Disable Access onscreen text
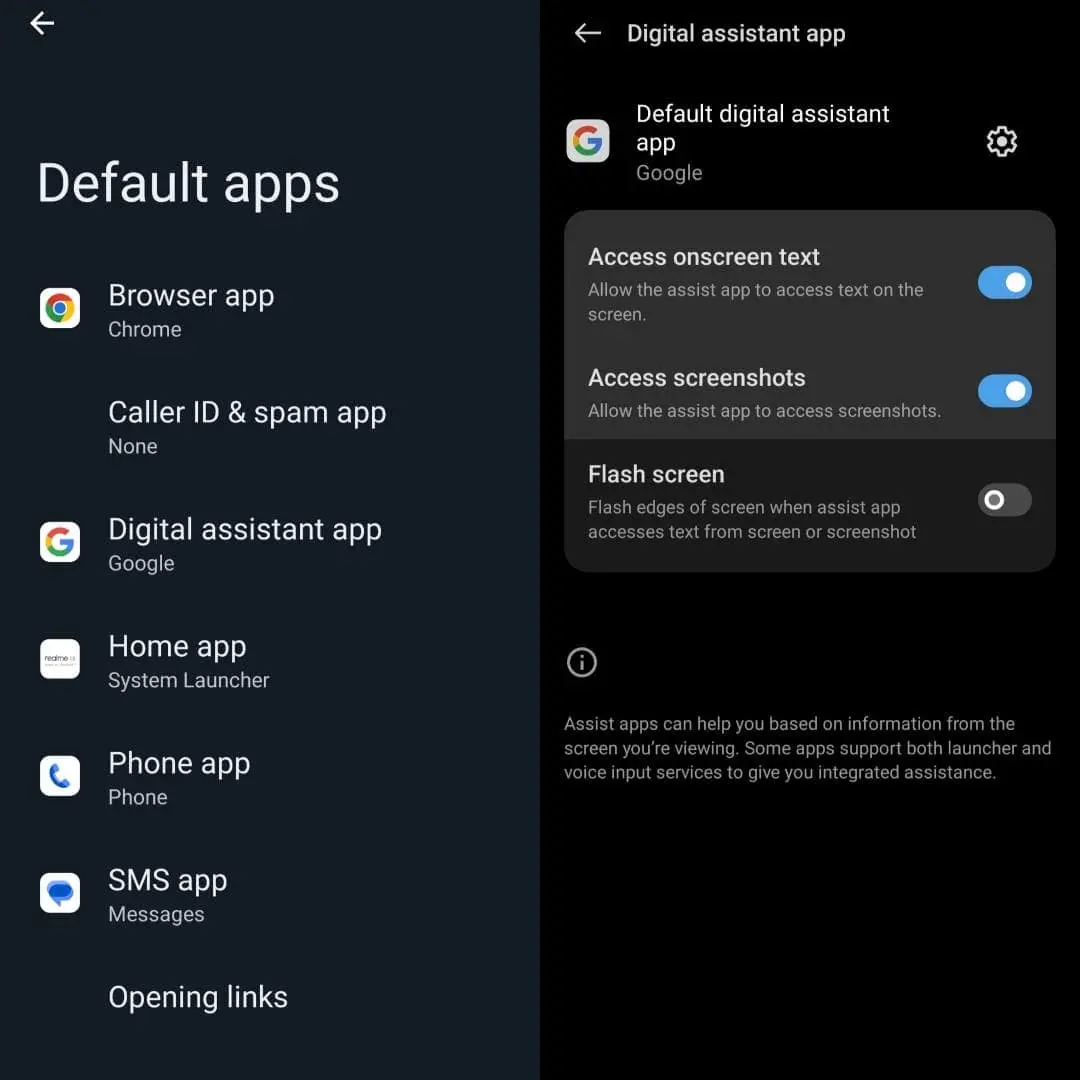This screenshot has width=1080, height=1080. pos(1004,283)
